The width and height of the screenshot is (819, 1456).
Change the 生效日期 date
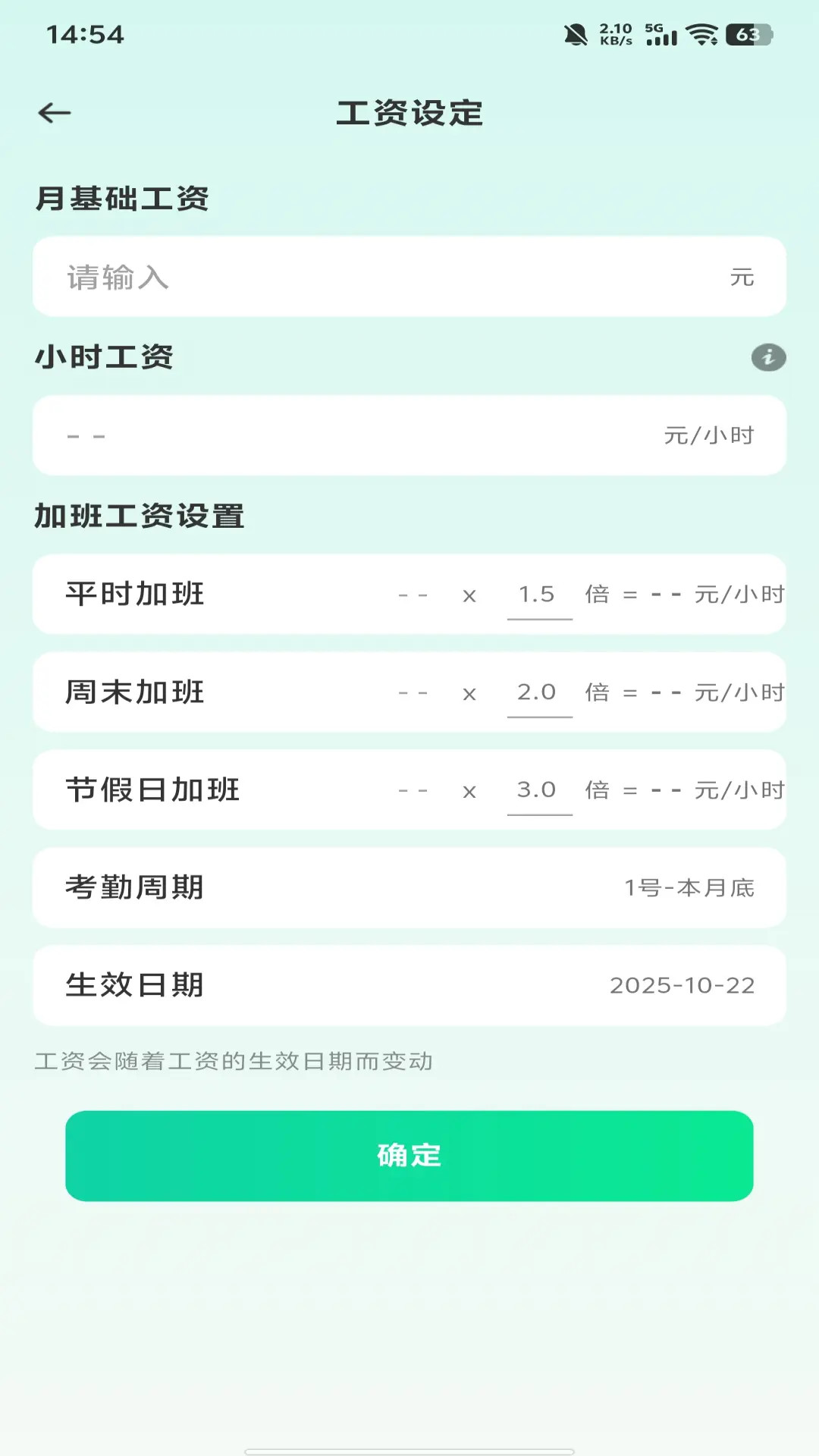[x=409, y=986]
